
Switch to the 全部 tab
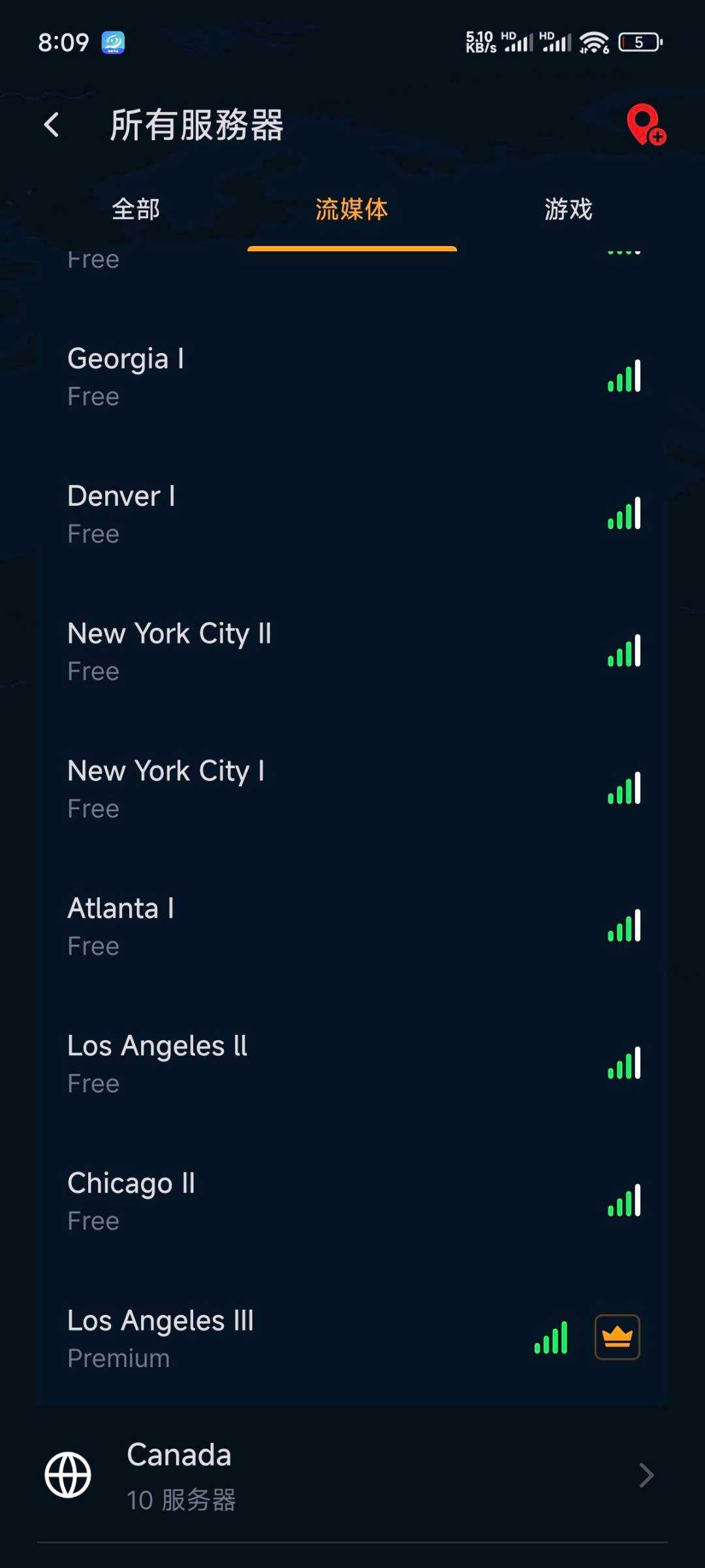pos(136,209)
